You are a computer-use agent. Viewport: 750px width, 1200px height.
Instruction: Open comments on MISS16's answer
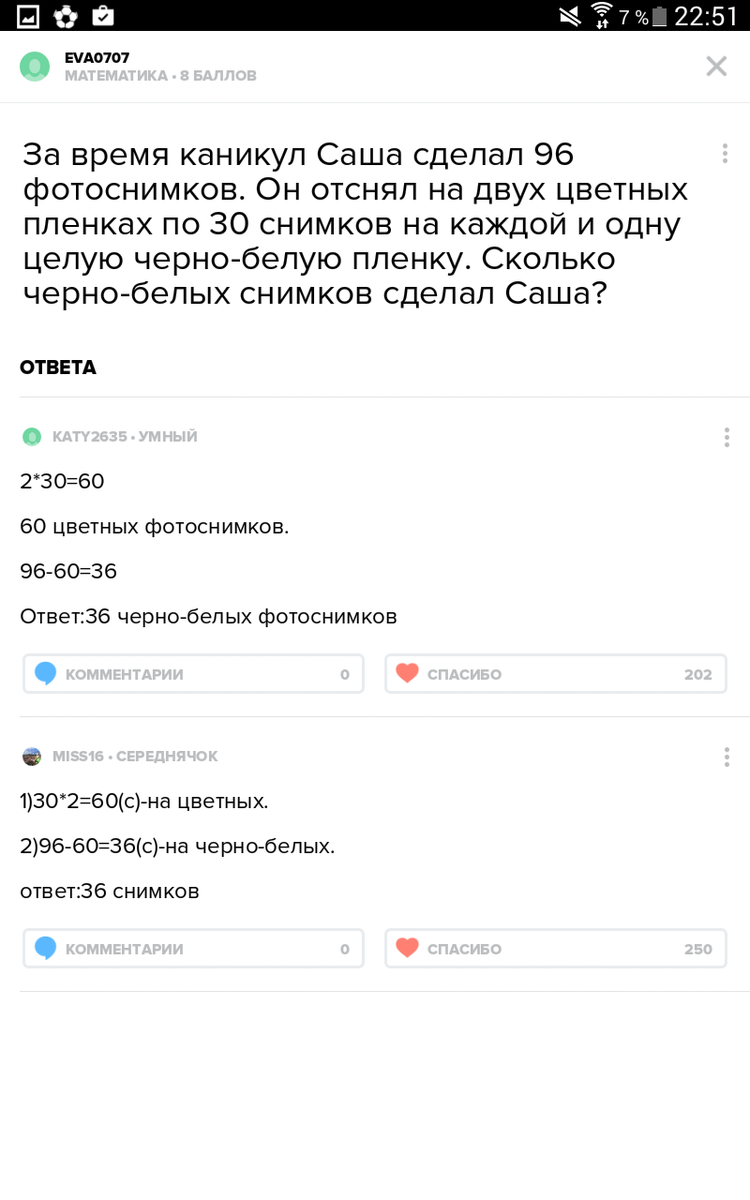click(x=193, y=948)
